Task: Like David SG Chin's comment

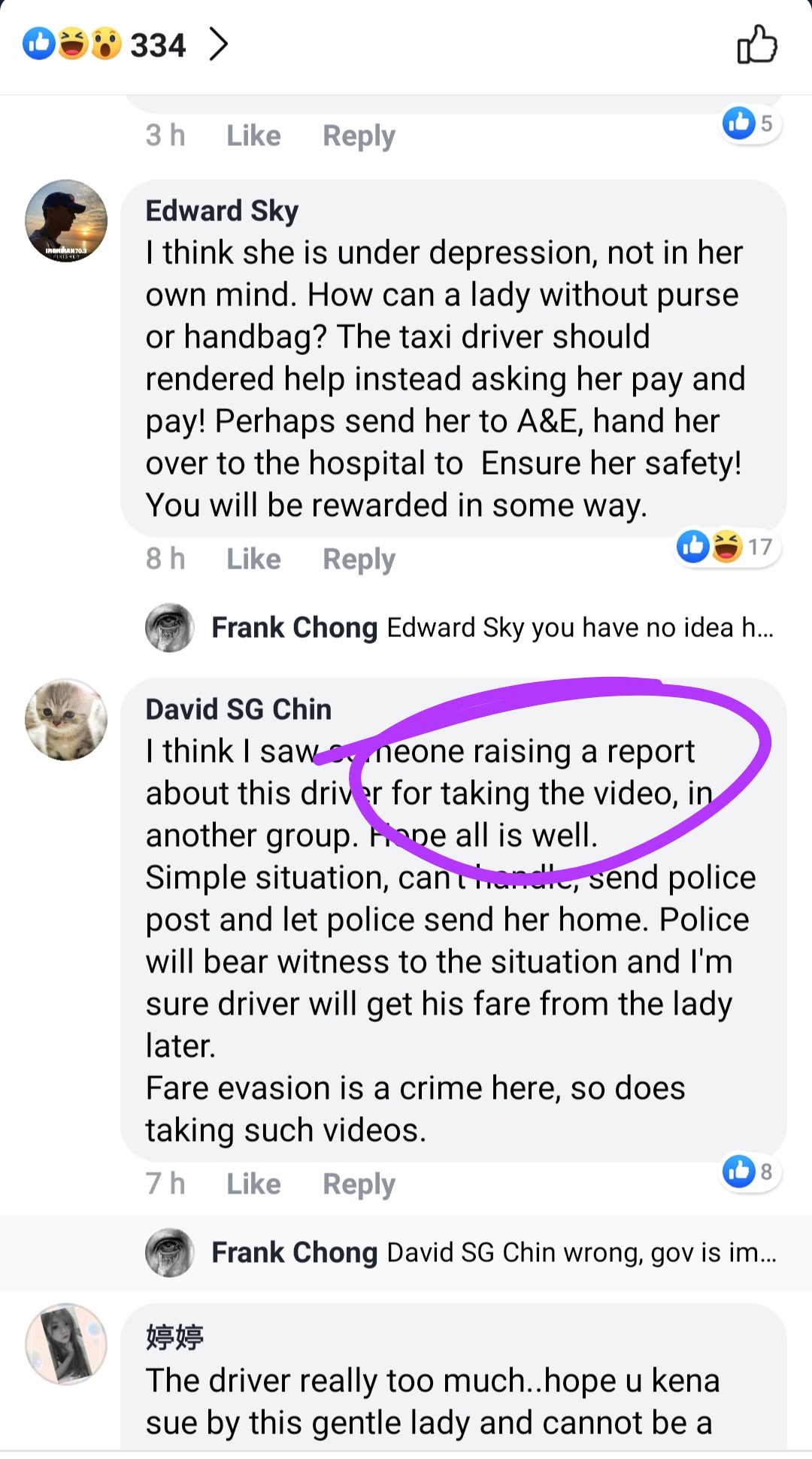Action: point(253,1184)
